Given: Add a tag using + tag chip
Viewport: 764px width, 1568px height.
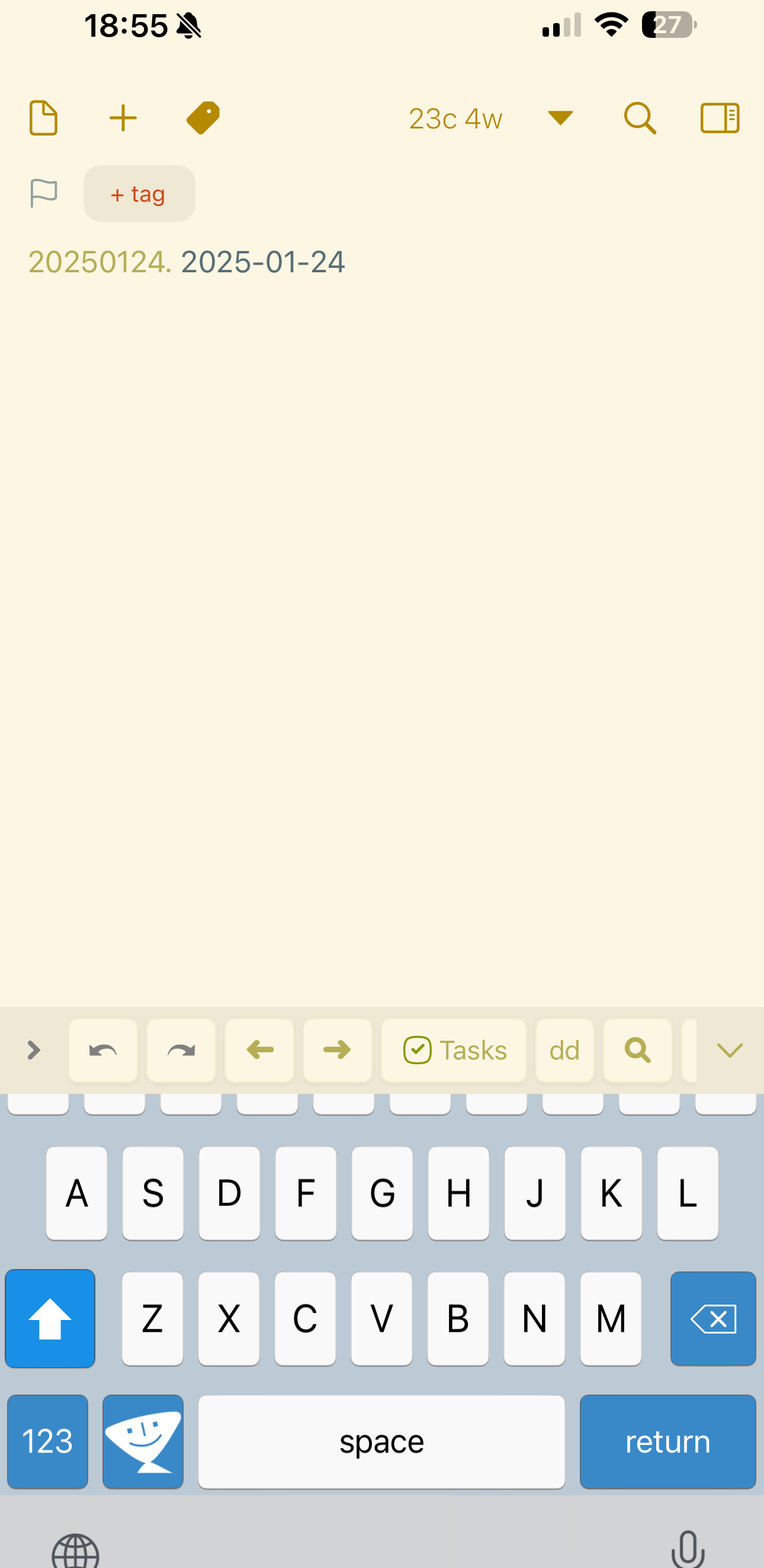Looking at the screenshot, I should point(139,194).
